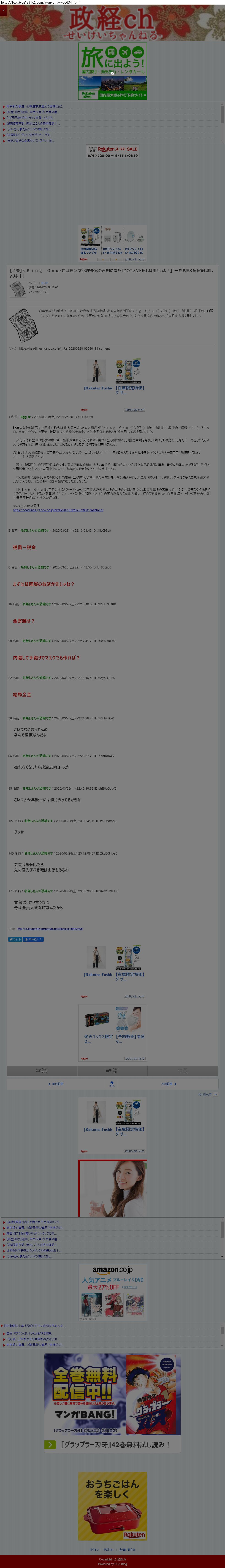This screenshot has height=1568, width=225.
Task: Go to the next article (次の記事)
Action: click(168, 1084)
